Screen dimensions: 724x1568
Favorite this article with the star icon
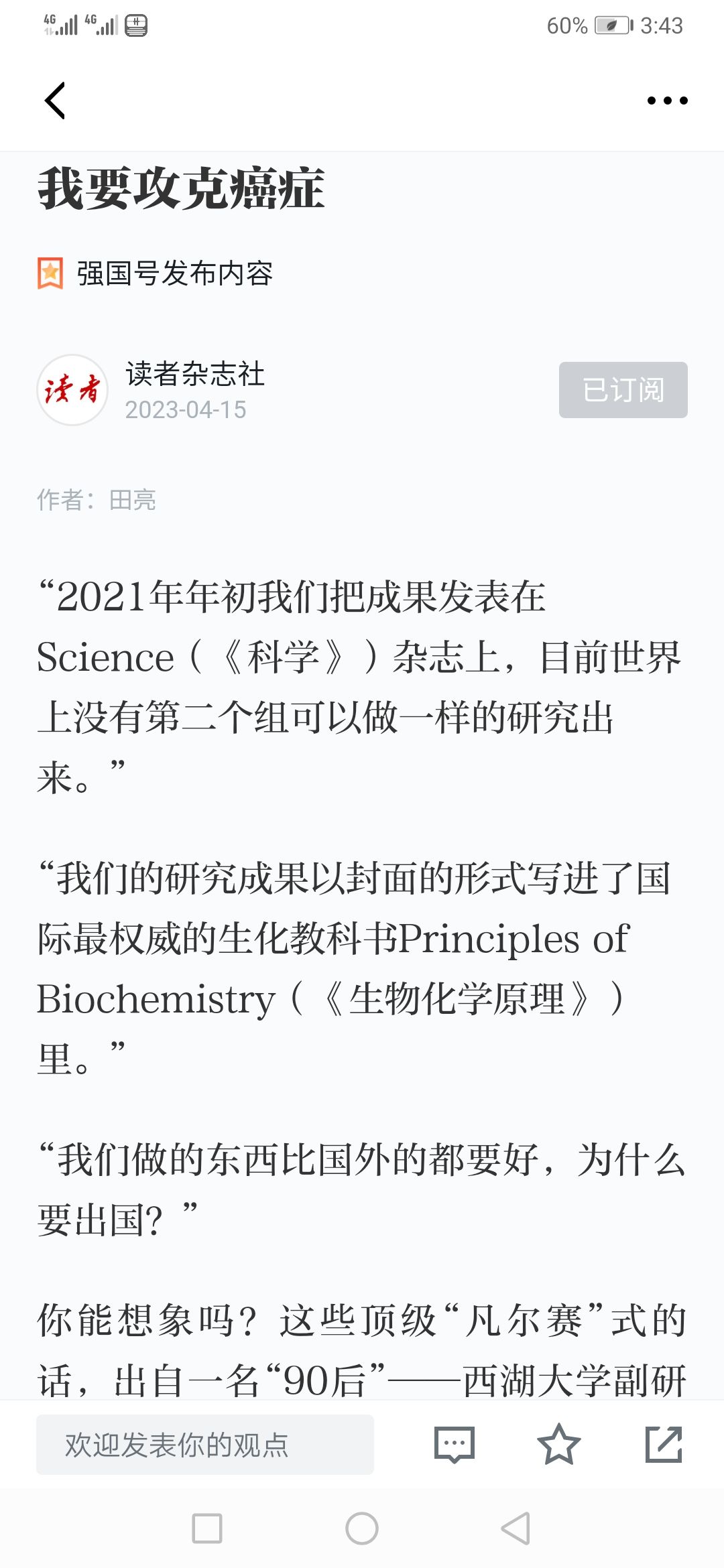[558, 1444]
